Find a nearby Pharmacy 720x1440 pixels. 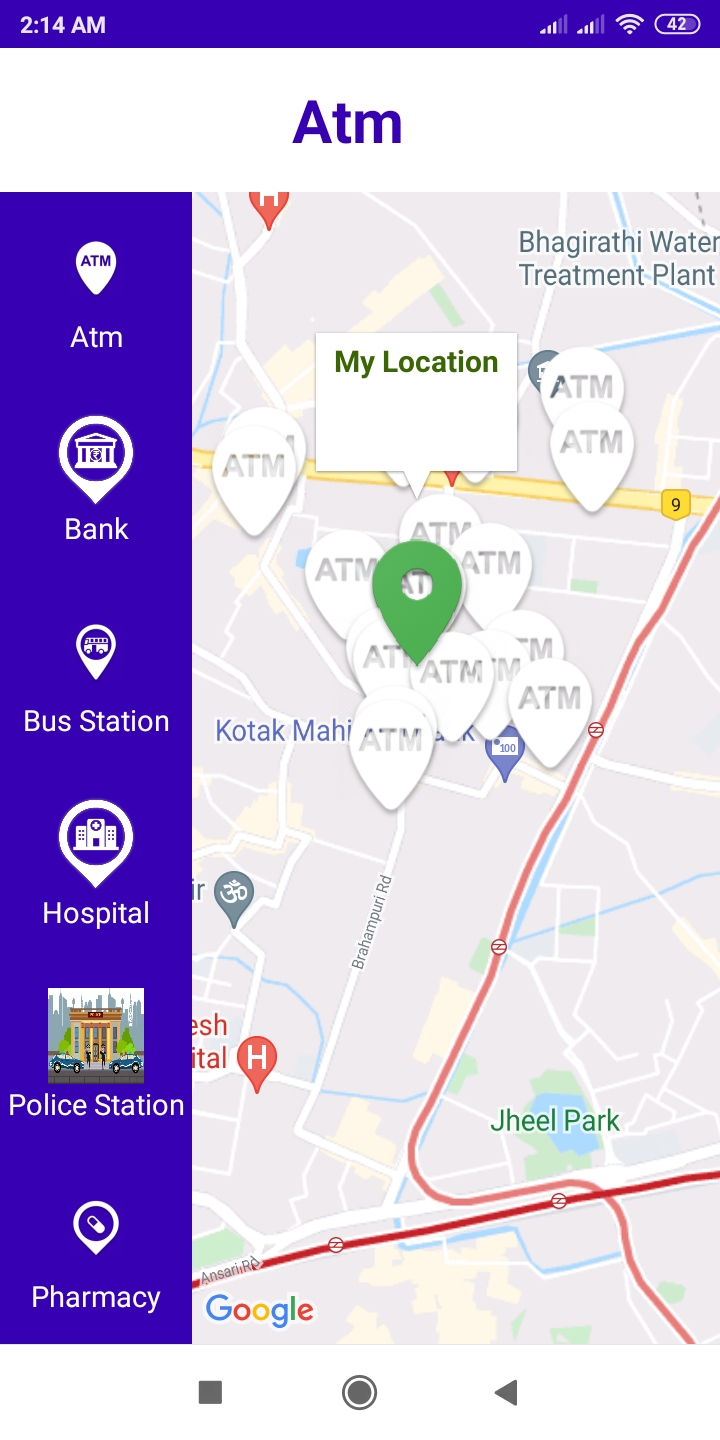tap(96, 1256)
